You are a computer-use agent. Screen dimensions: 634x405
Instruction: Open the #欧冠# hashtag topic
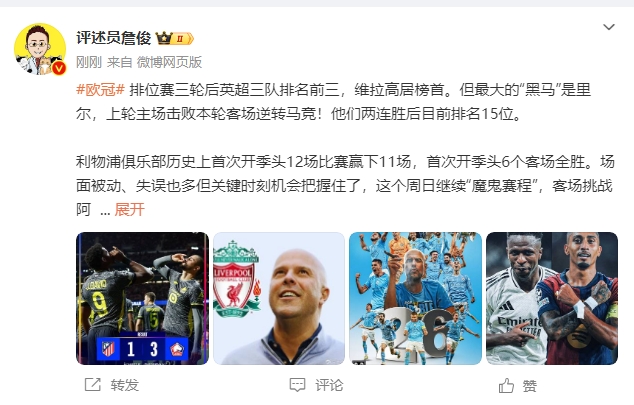point(99,88)
